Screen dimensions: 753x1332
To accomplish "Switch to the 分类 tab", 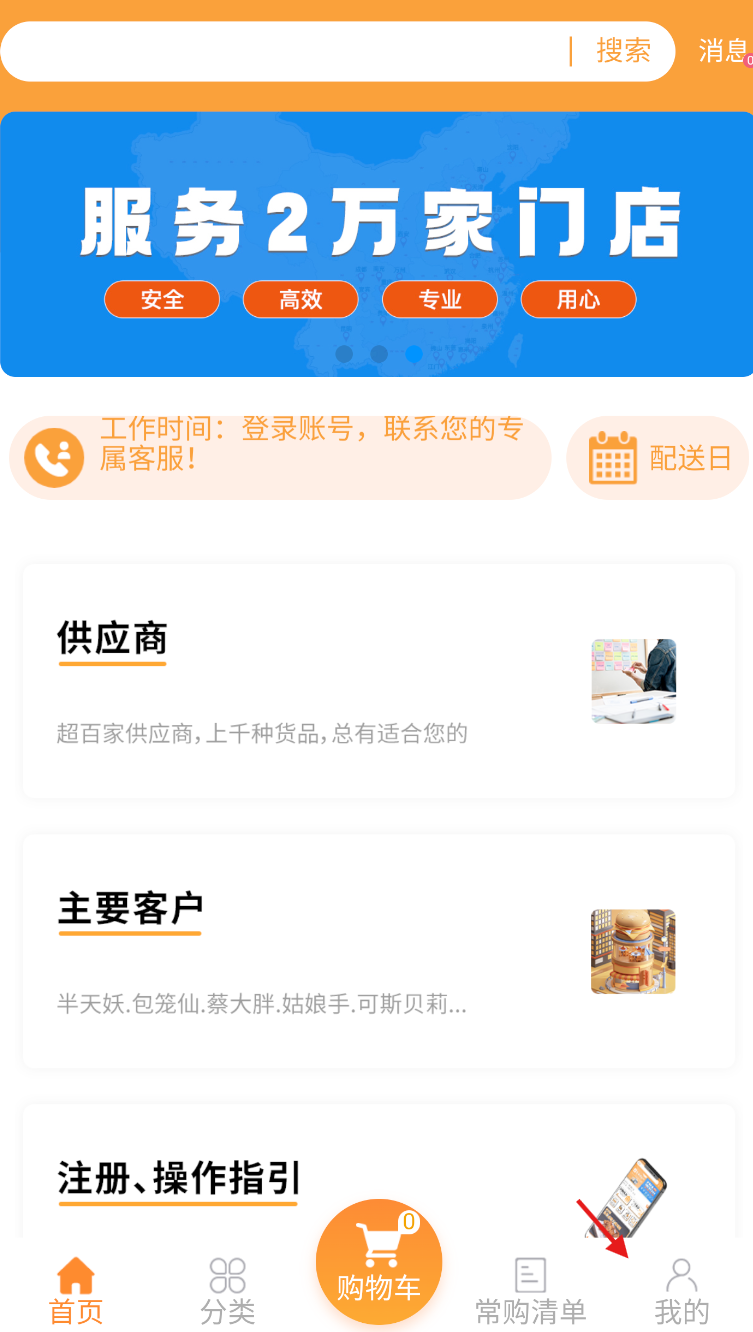I will click(x=228, y=1291).
